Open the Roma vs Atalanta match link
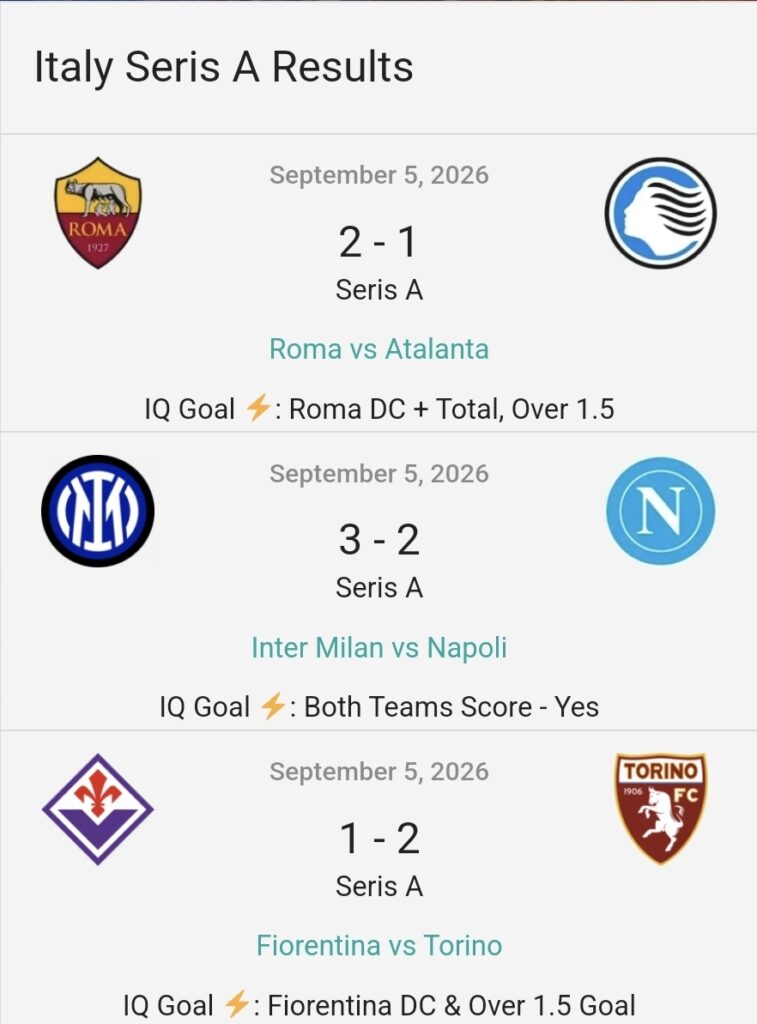The image size is (757, 1024). [x=379, y=349]
